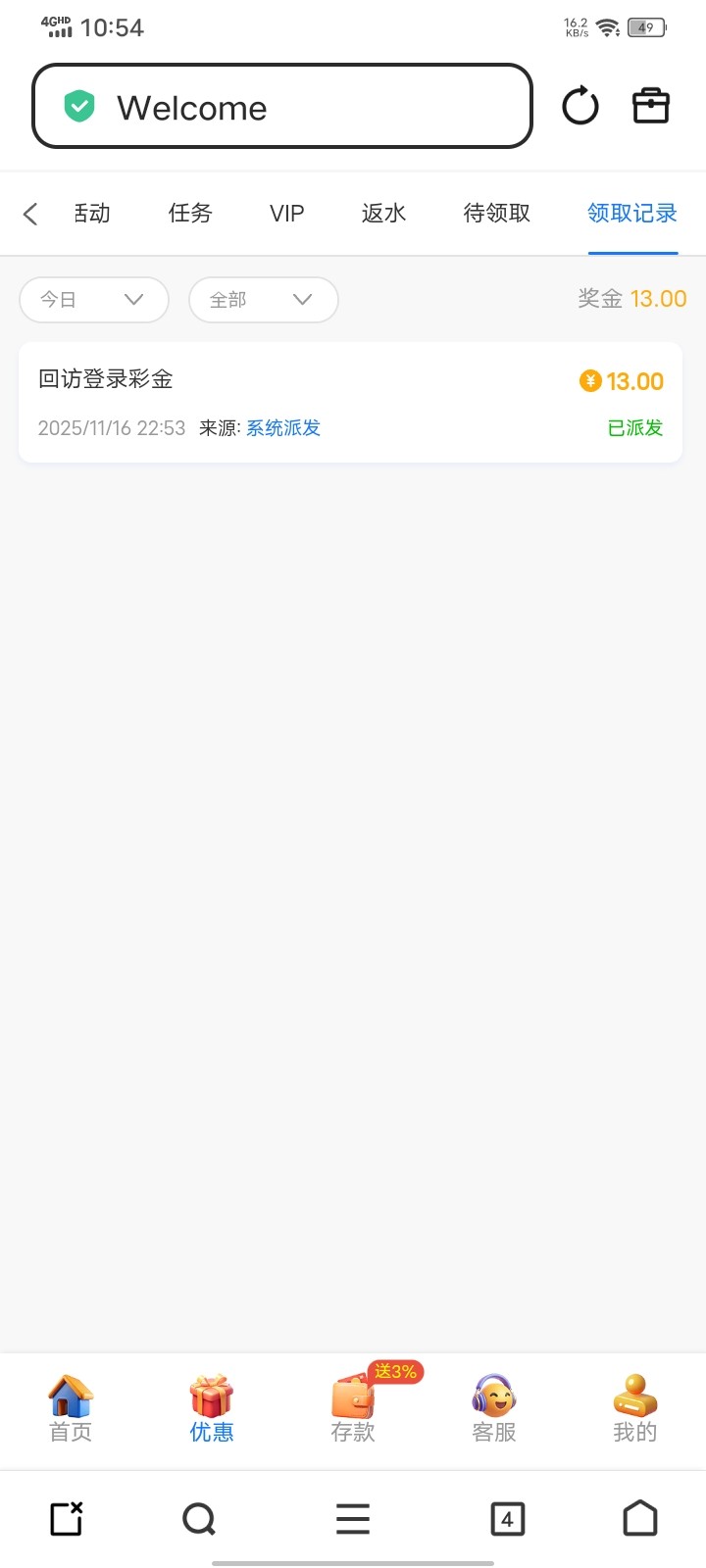Screen dimensions: 706x1568
Task: Follow the 系统派发 source link
Action: point(283,428)
